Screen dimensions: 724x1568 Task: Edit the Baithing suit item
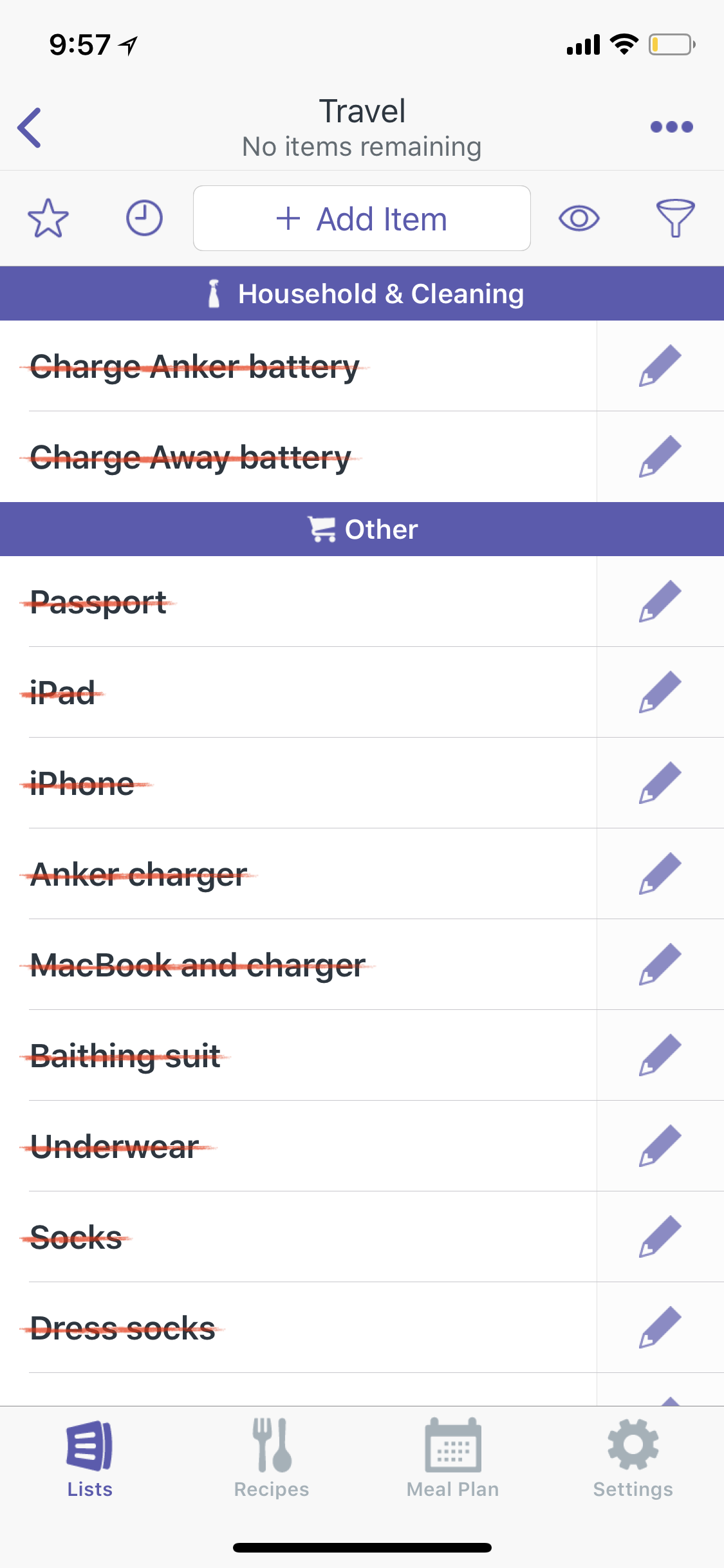pyautogui.click(x=660, y=1055)
